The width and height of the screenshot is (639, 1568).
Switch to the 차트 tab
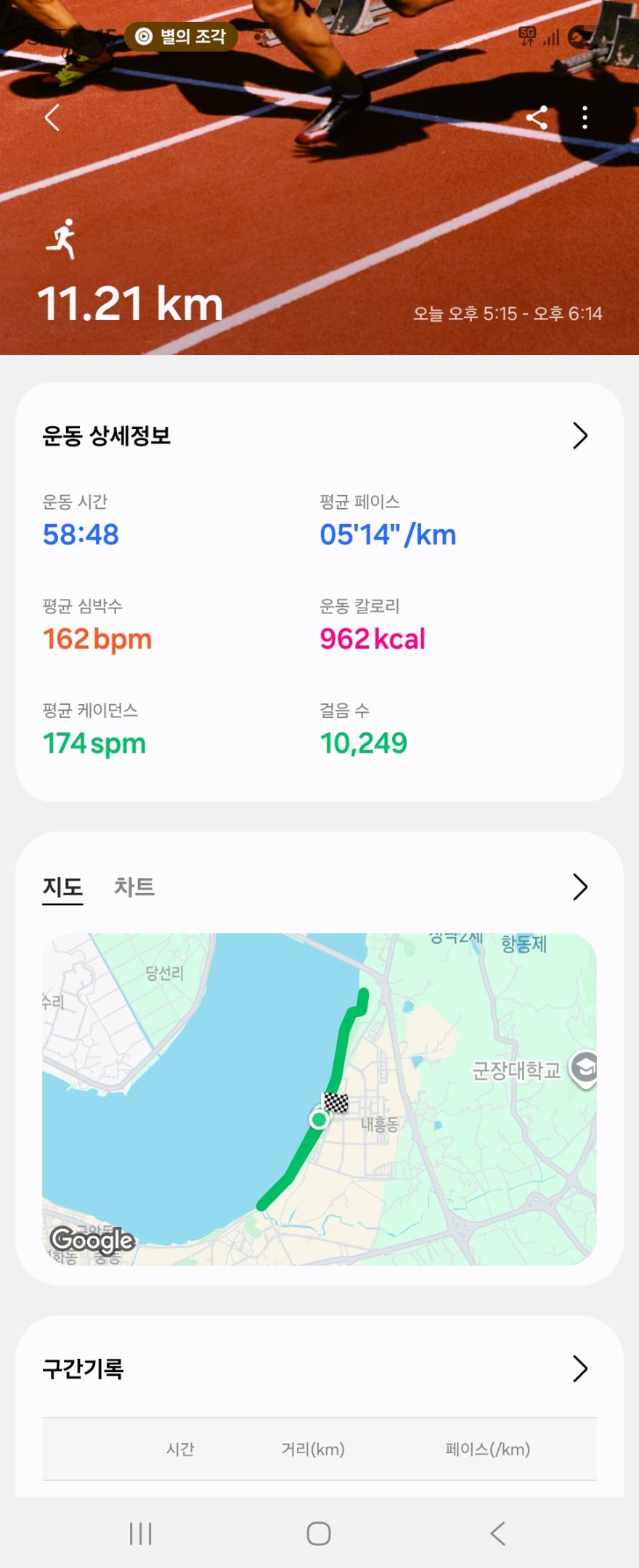[x=134, y=887]
